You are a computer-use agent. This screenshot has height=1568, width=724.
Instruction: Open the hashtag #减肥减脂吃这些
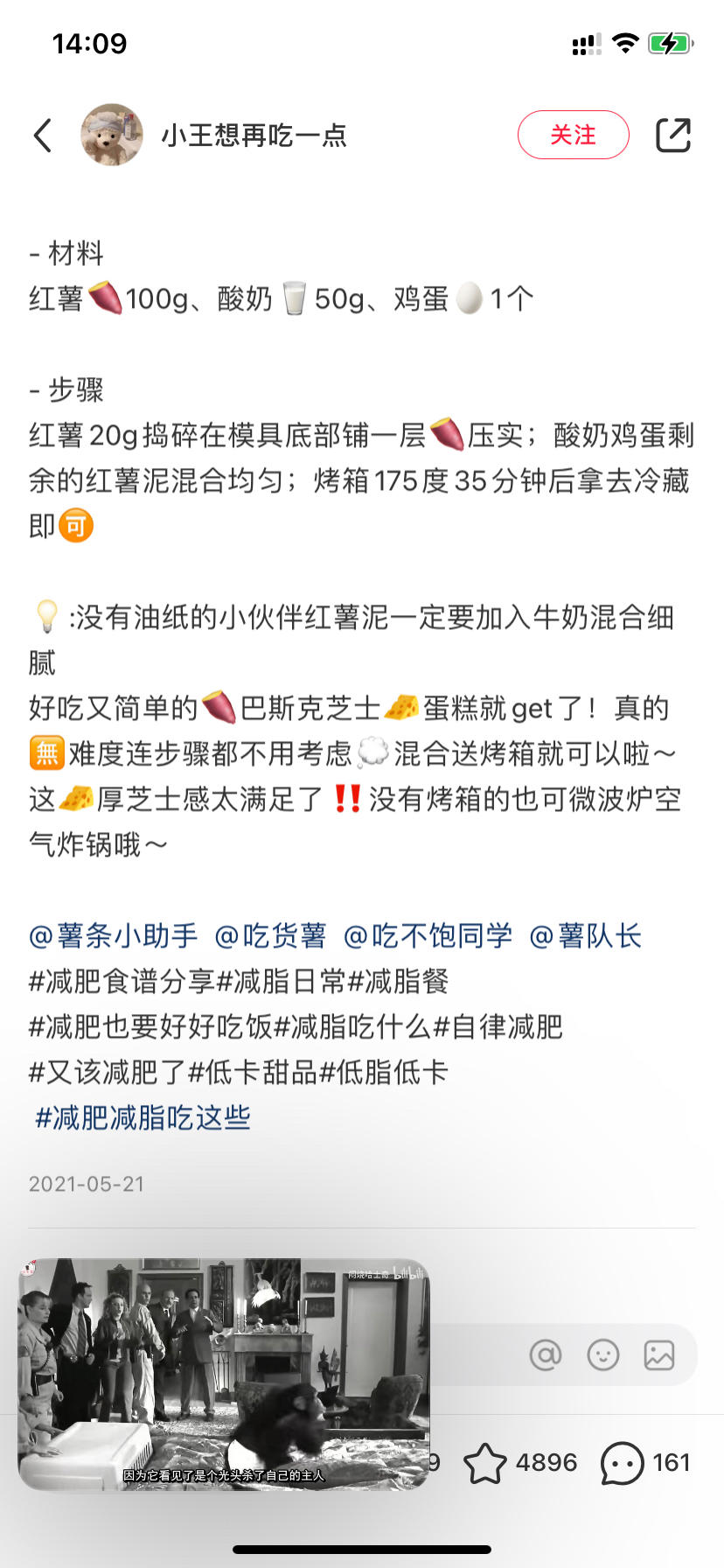(143, 1118)
